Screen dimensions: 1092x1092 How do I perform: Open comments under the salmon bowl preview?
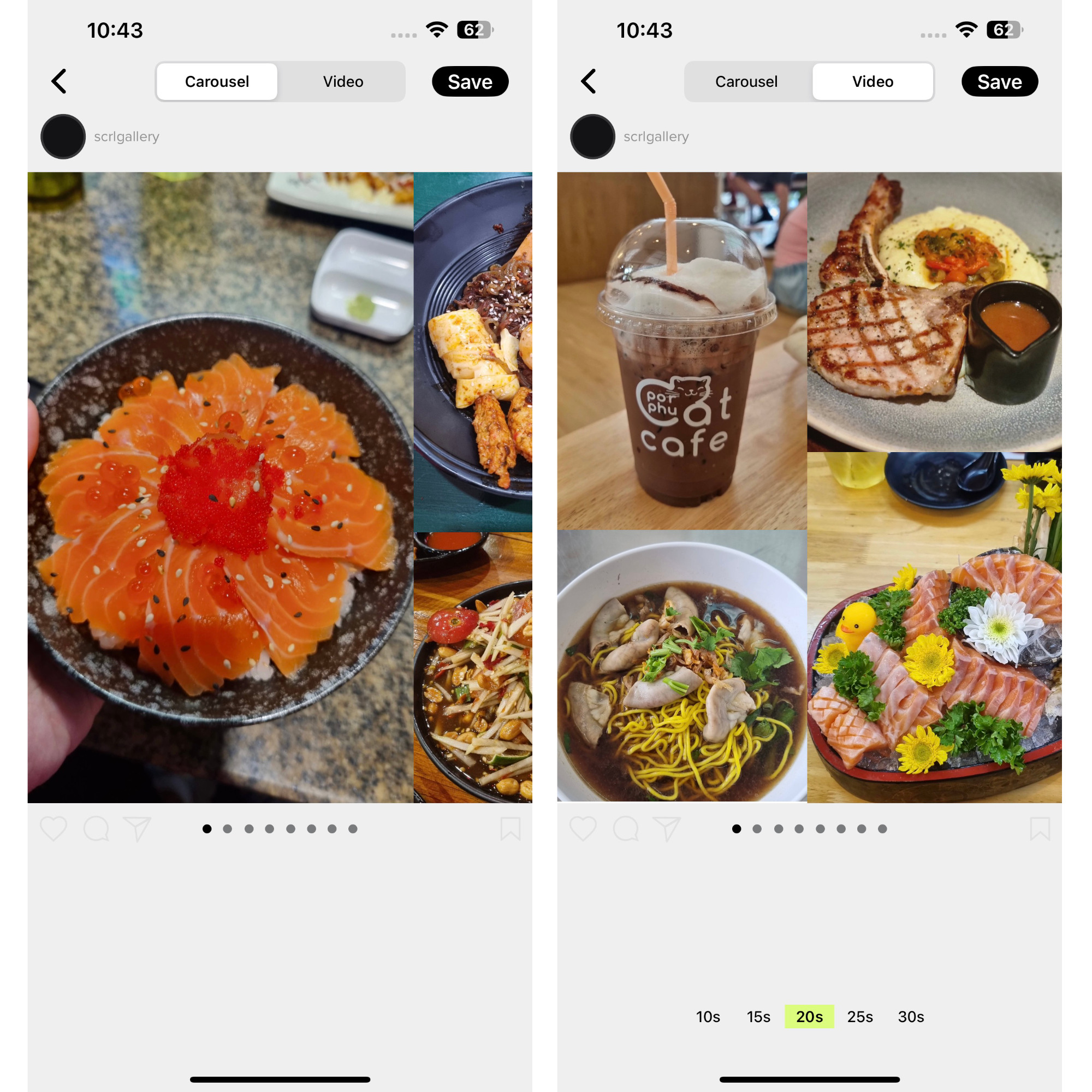click(96, 829)
